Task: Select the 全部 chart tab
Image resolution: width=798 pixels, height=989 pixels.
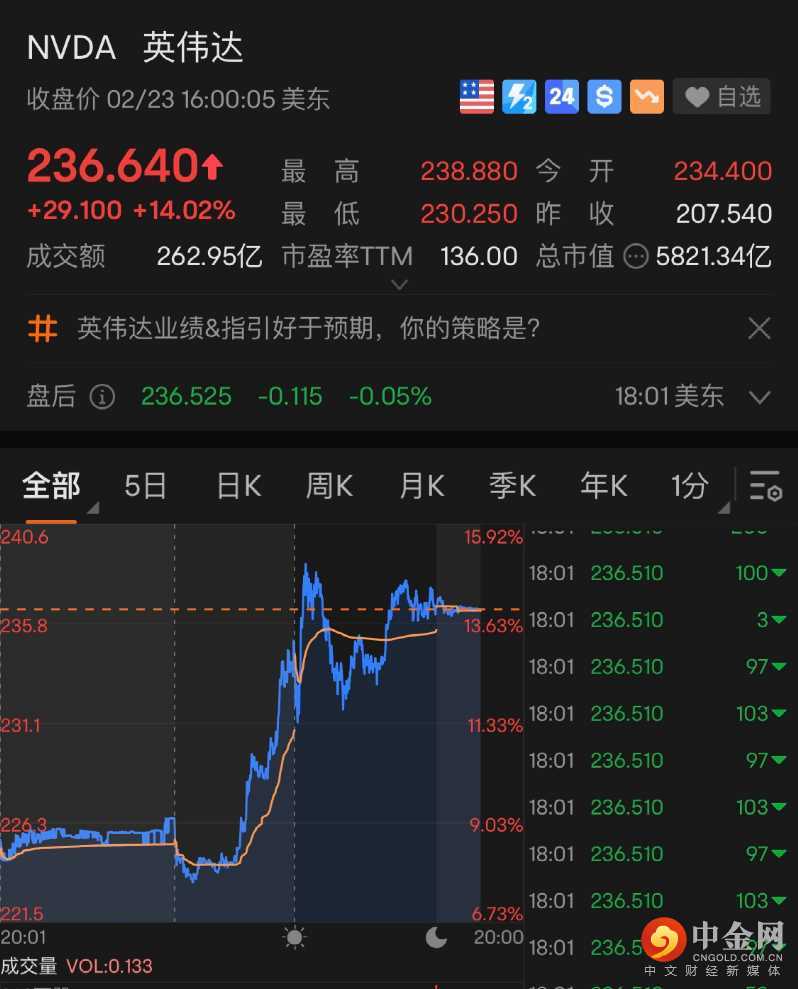Action: coord(52,486)
